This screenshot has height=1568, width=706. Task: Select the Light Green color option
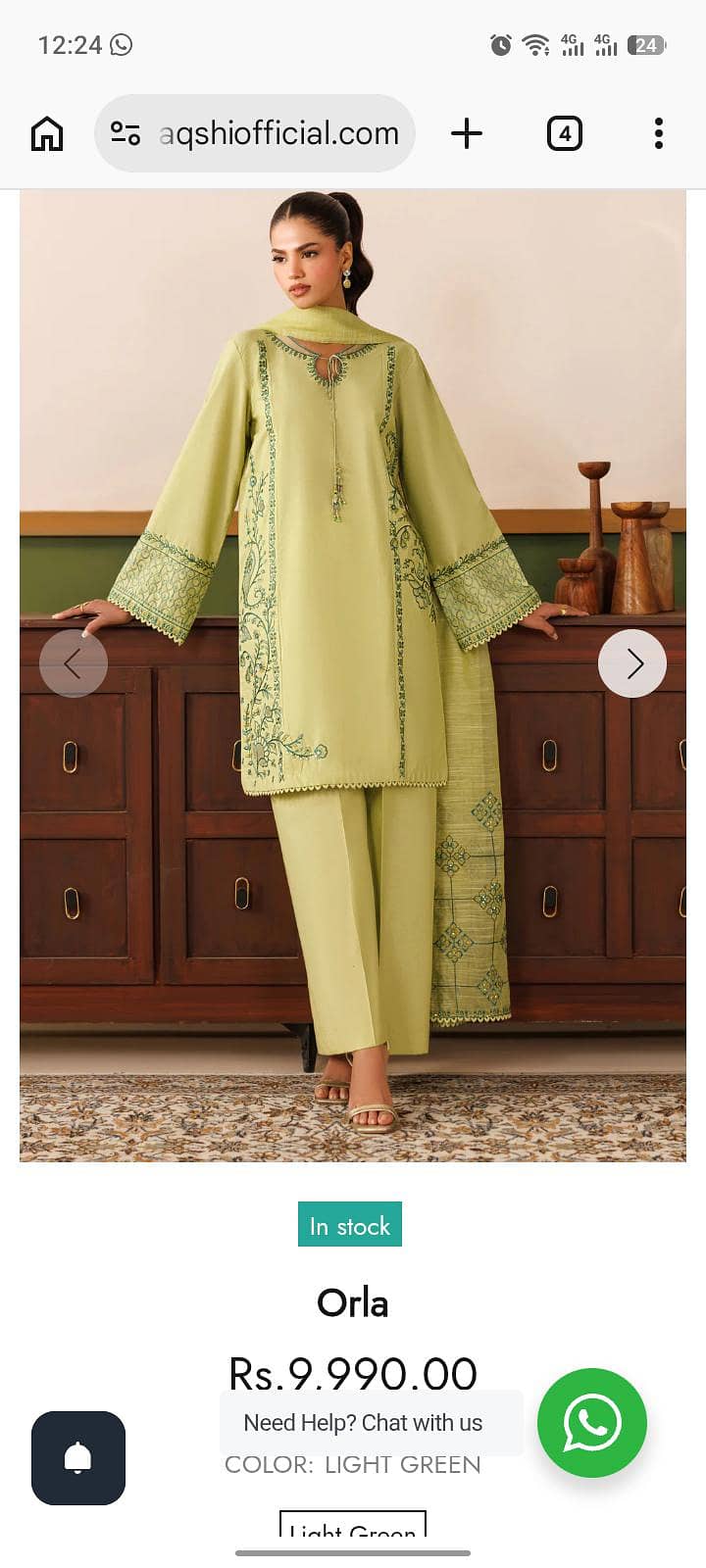pos(353,1527)
